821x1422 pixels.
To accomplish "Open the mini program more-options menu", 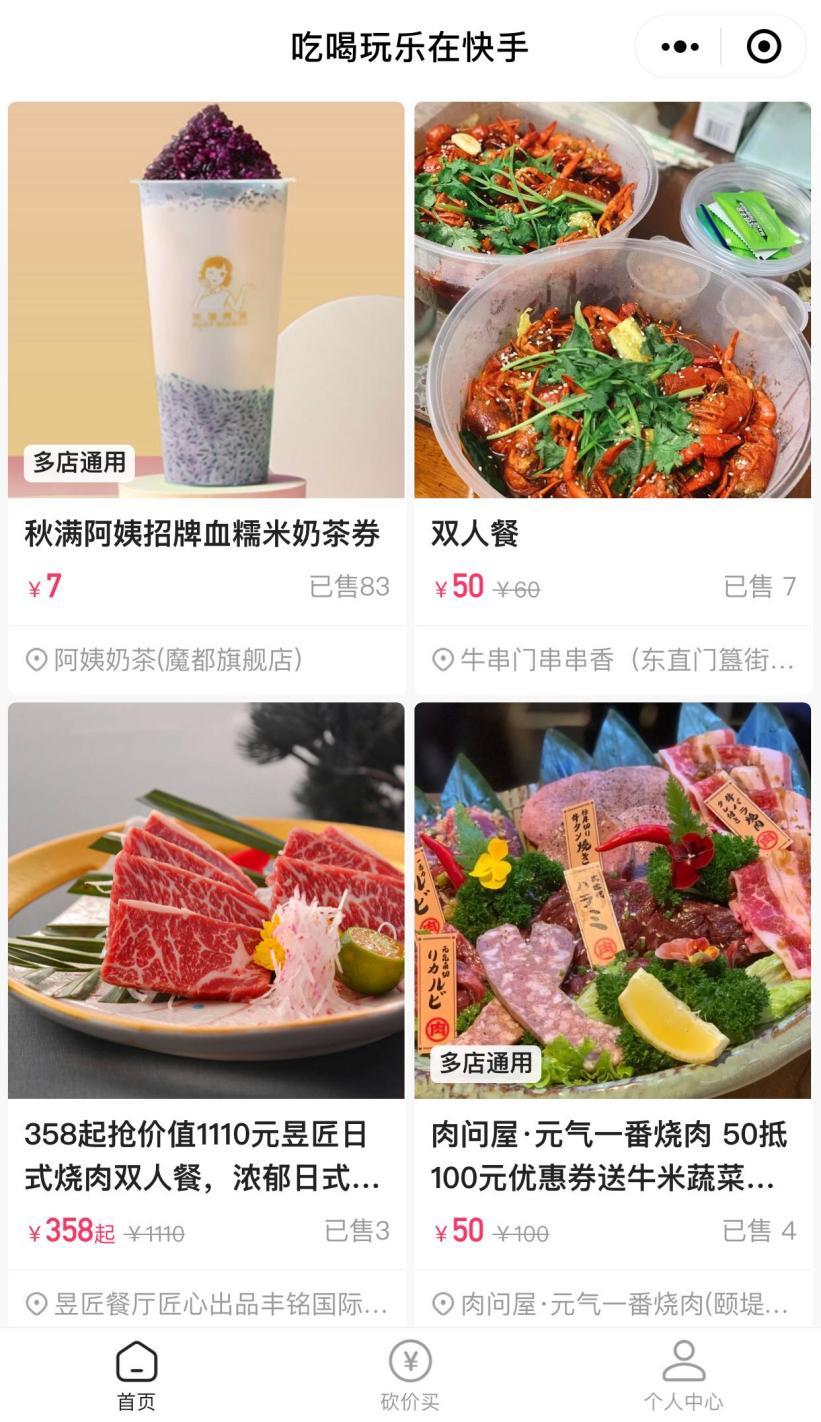I will 680,47.
